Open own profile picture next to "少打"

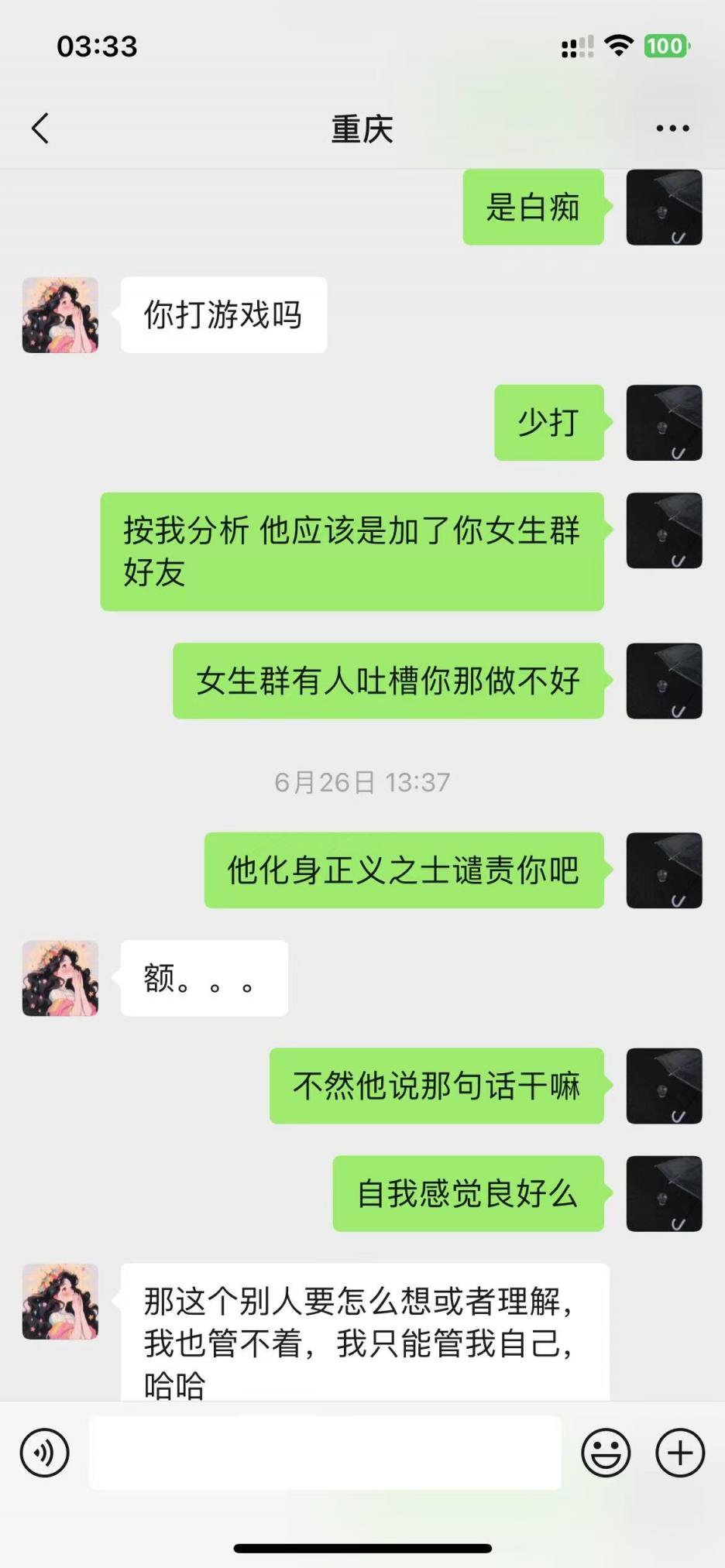pyautogui.click(x=664, y=423)
